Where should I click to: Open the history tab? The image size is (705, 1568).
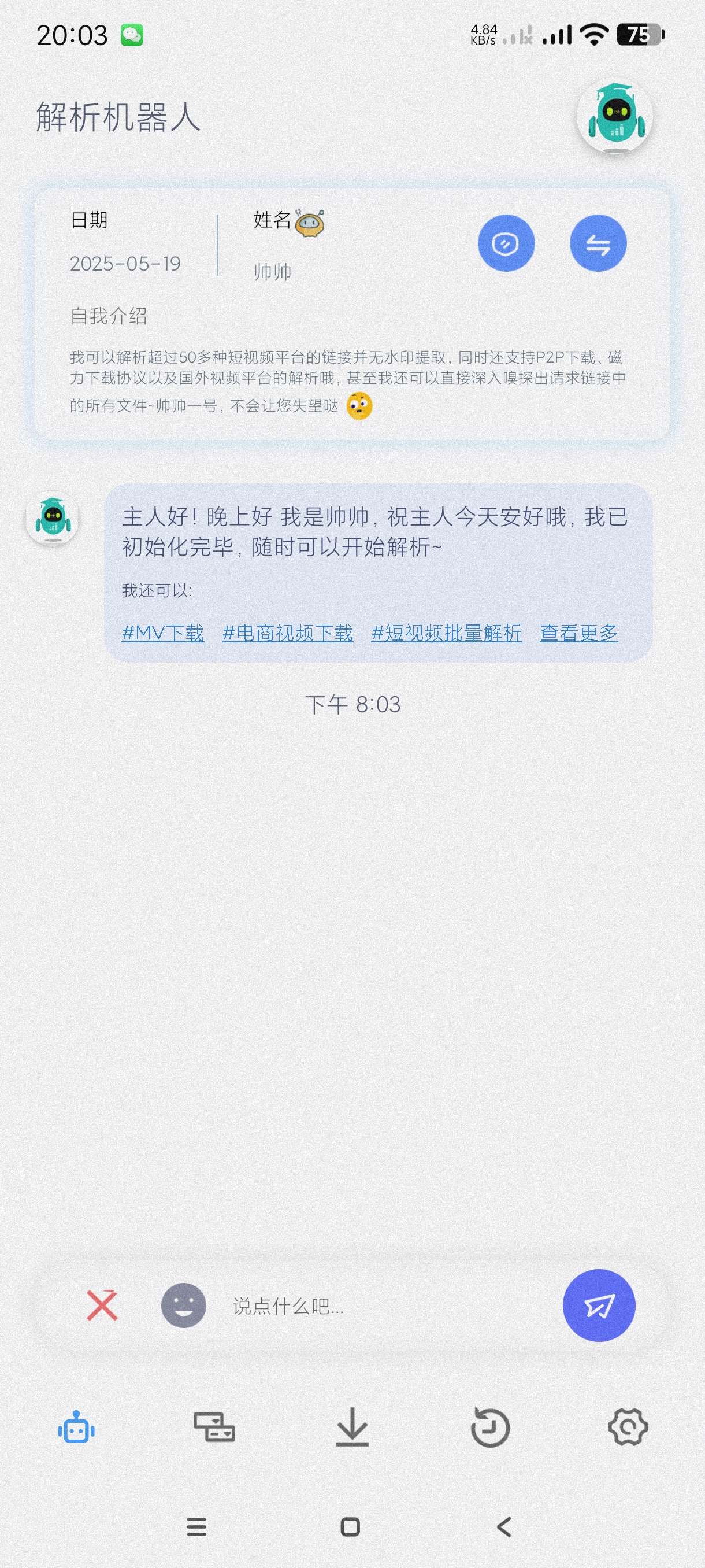[490, 1428]
